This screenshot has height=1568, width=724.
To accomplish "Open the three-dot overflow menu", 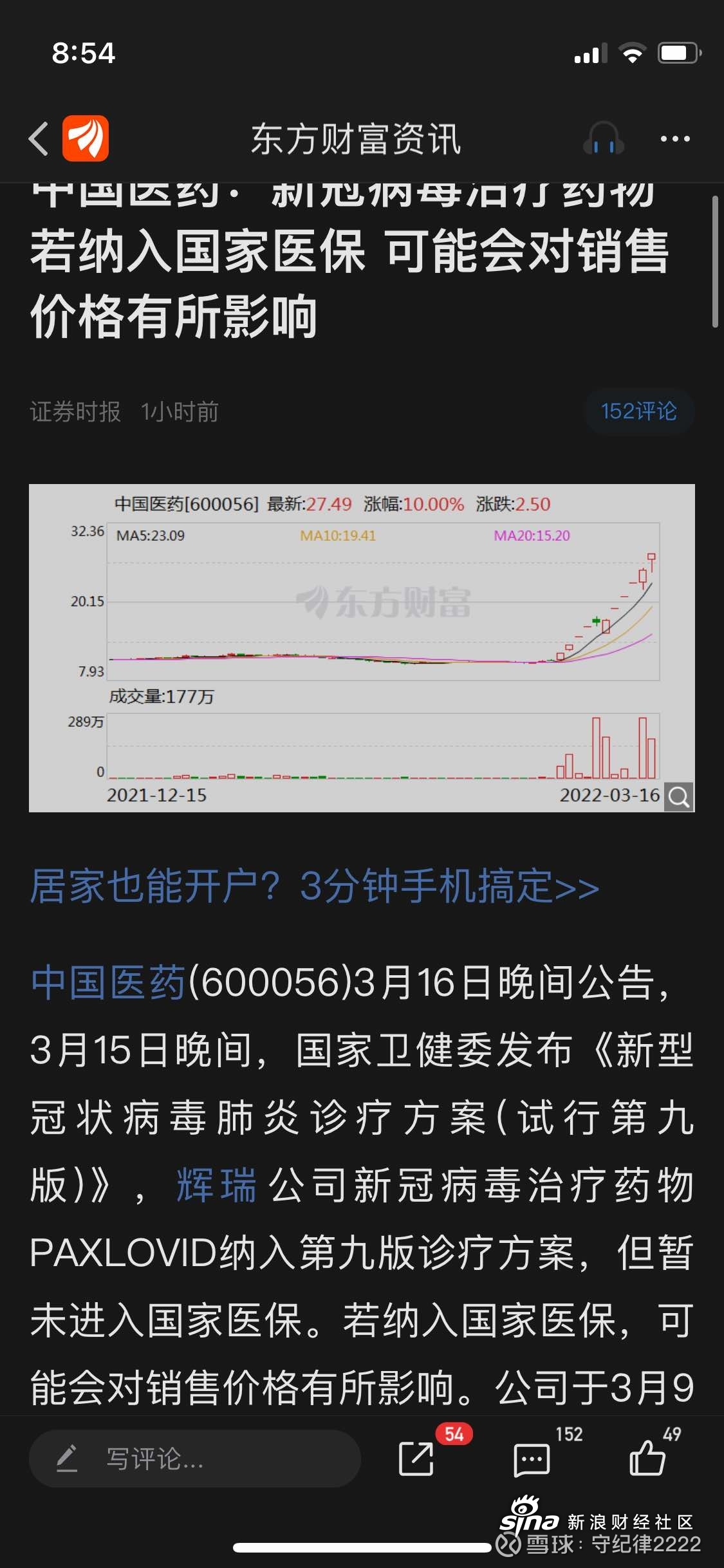I will [x=675, y=138].
